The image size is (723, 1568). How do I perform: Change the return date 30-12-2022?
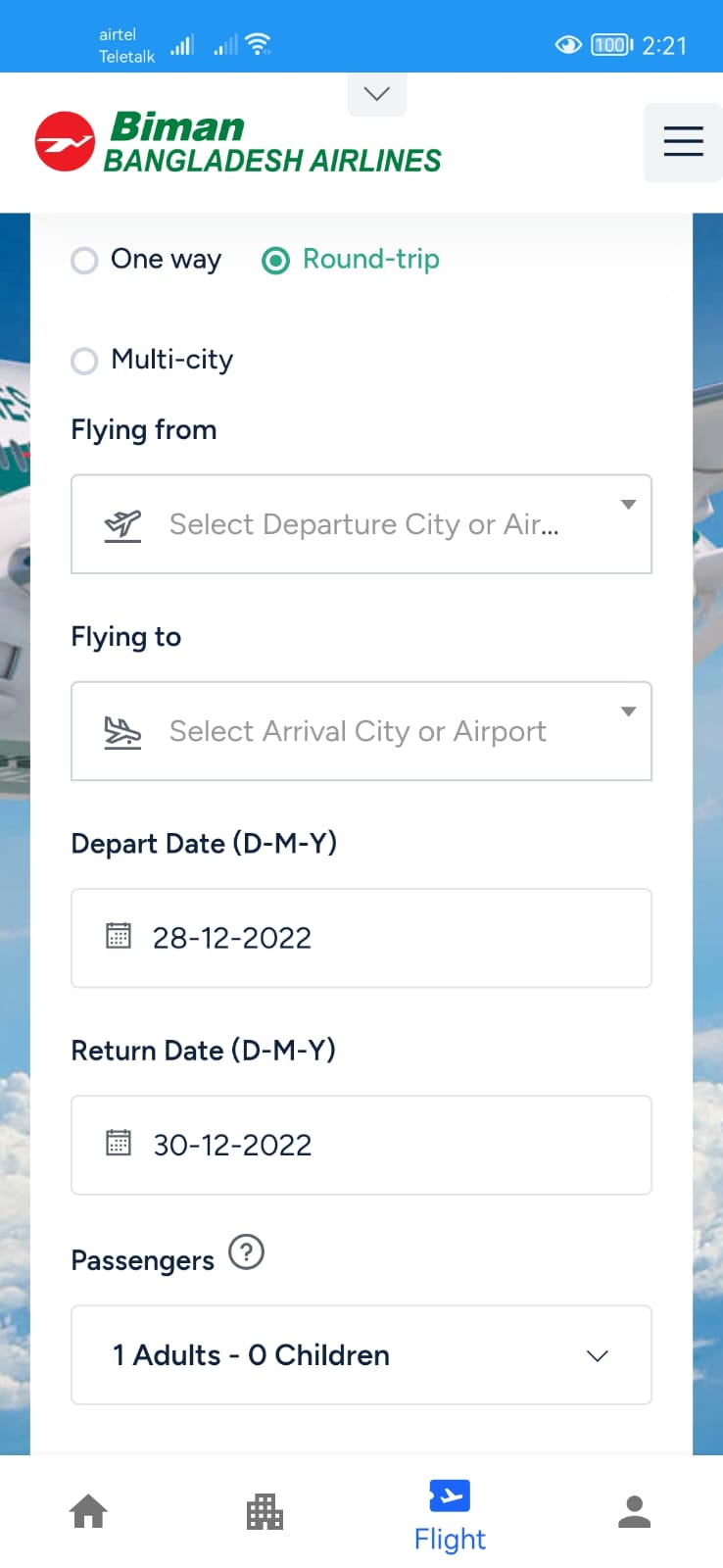(361, 1145)
